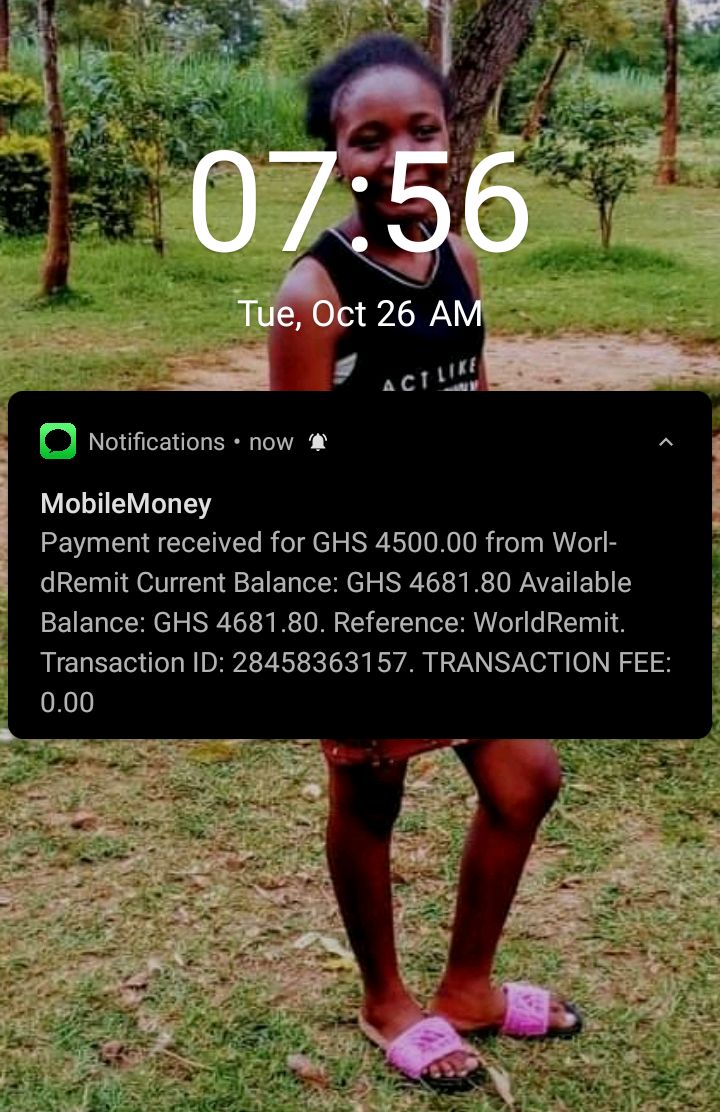Open the MobileMoney payment notification
This screenshot has height=1112, width=720.
coord(340,603)
